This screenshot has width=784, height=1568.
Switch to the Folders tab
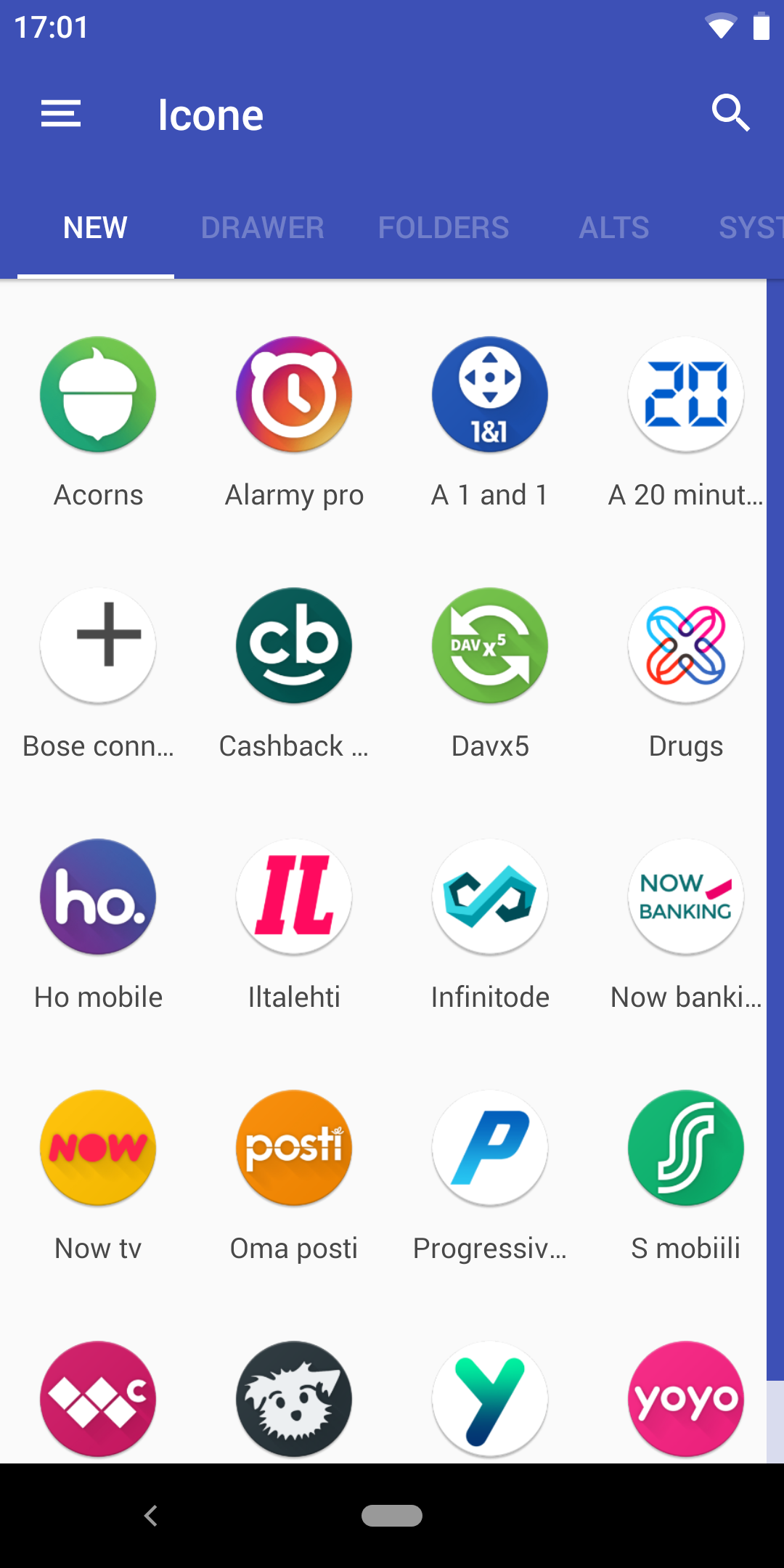(443, 227)
